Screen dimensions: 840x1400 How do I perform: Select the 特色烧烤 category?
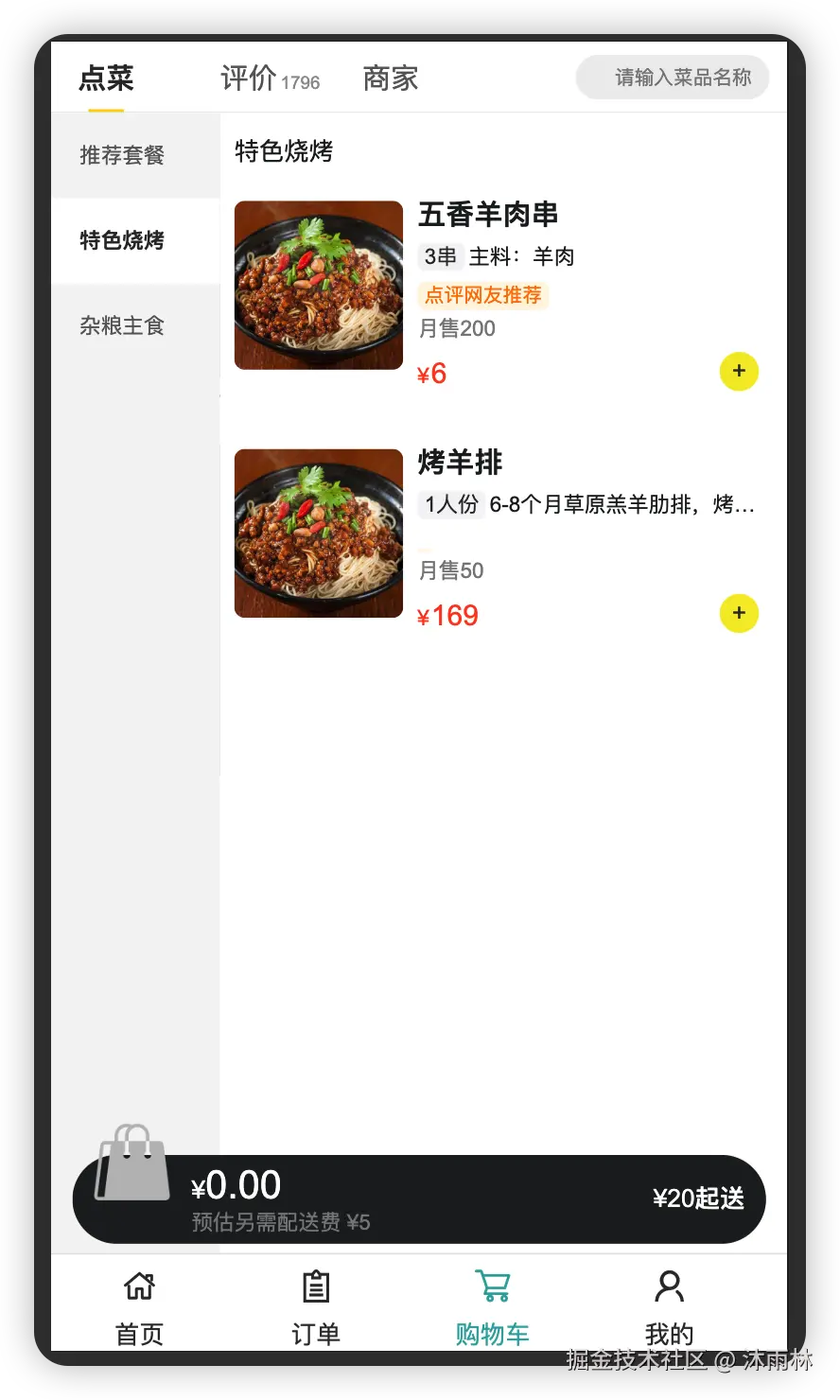[x=122, y=240]
